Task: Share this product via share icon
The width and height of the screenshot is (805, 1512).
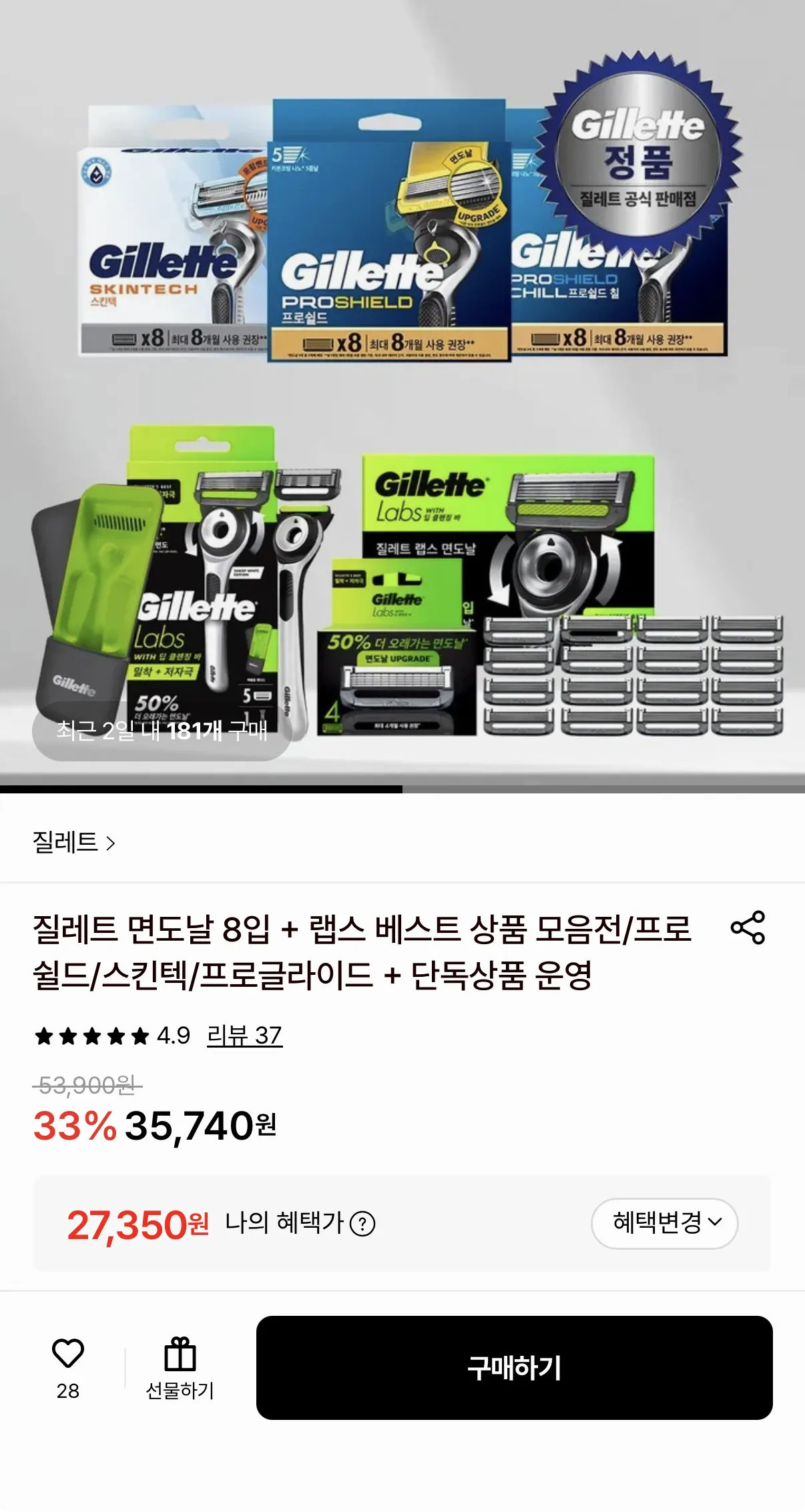Action: [748, 927]
